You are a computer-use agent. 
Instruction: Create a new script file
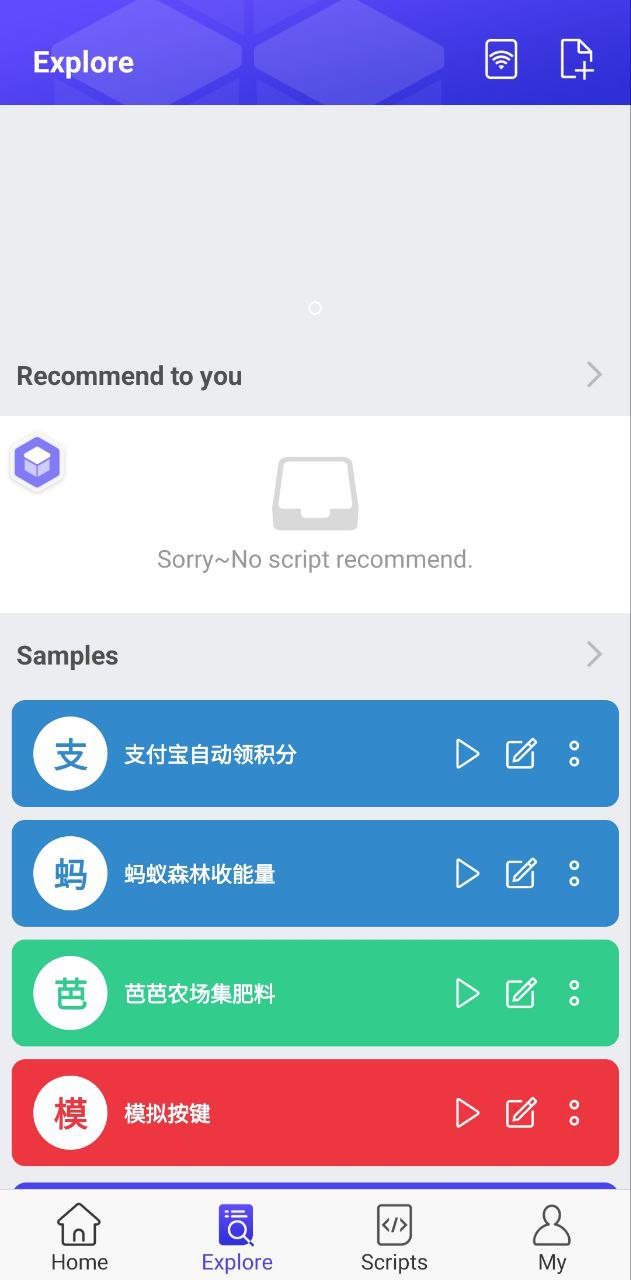click(576, 60)
